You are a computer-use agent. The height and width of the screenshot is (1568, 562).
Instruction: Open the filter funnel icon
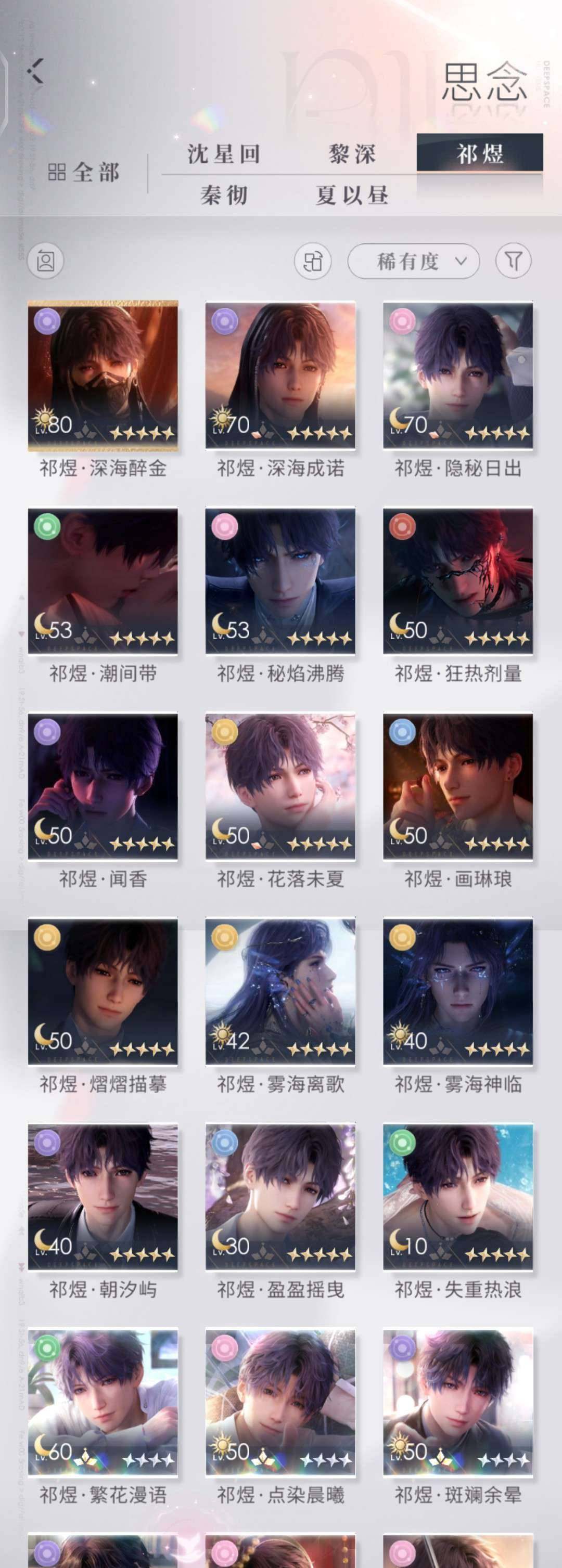[x=513, y=262]
